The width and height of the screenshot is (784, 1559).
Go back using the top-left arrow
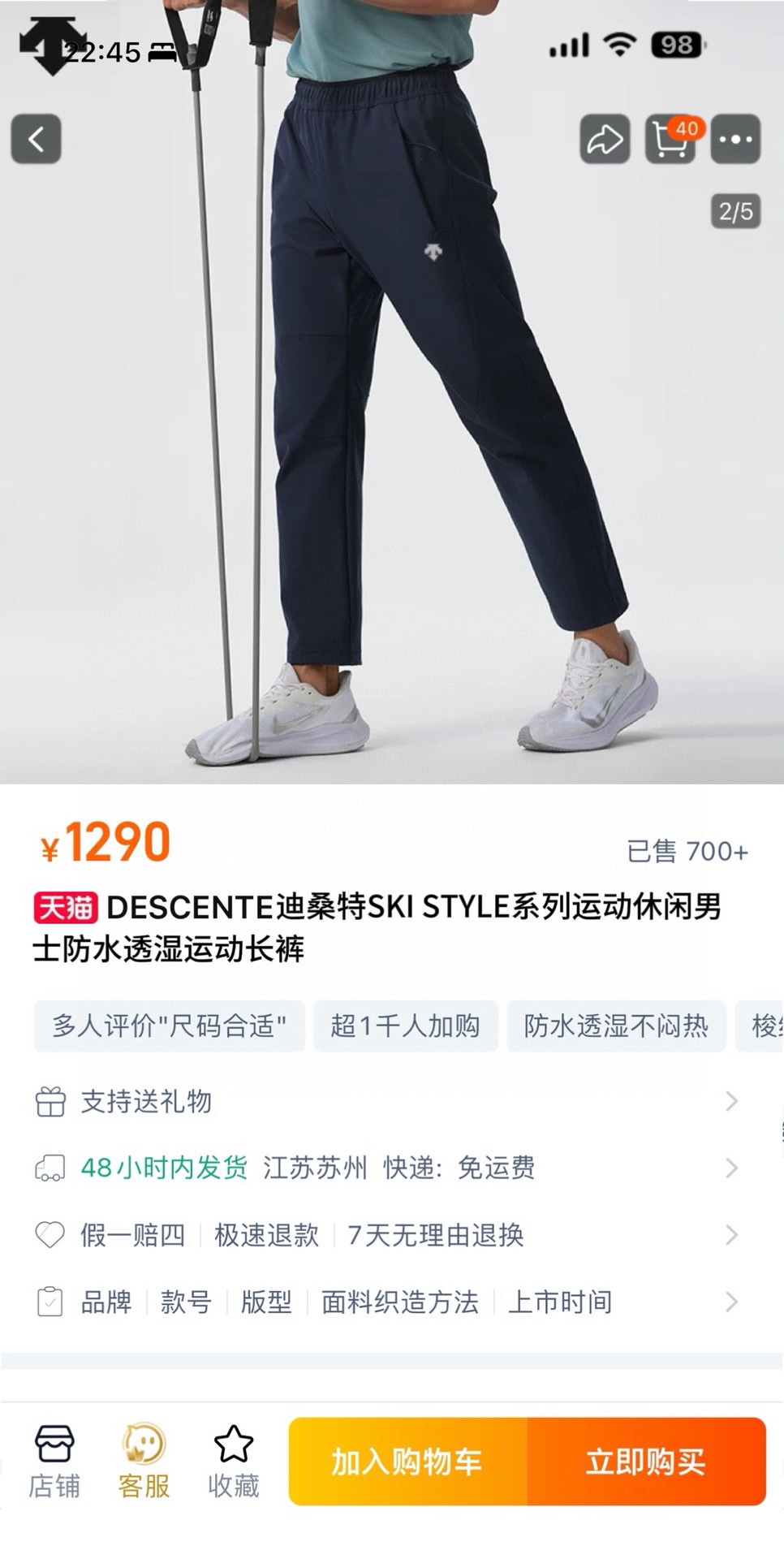(x=36, y=139)
